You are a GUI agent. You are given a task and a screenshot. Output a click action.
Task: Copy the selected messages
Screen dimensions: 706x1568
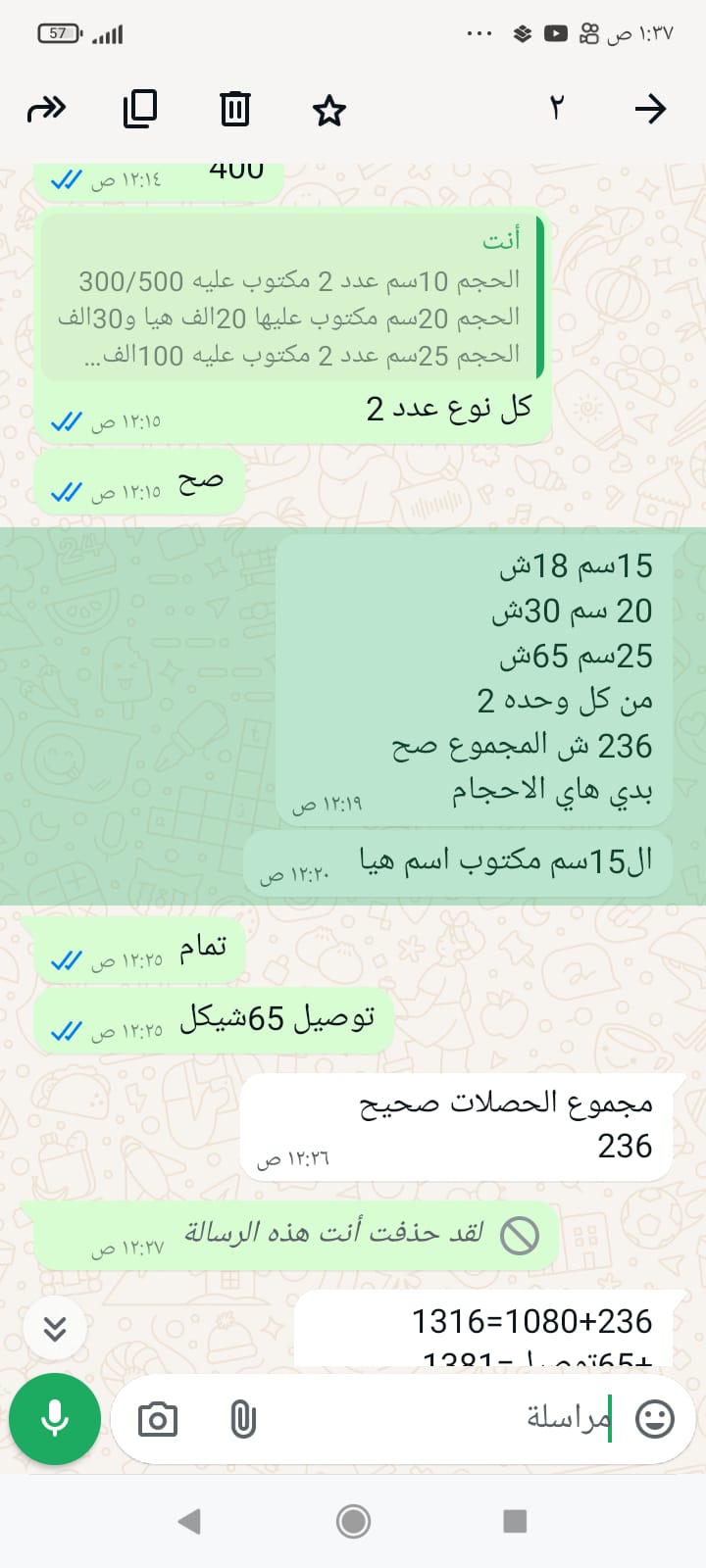(140, 109)
